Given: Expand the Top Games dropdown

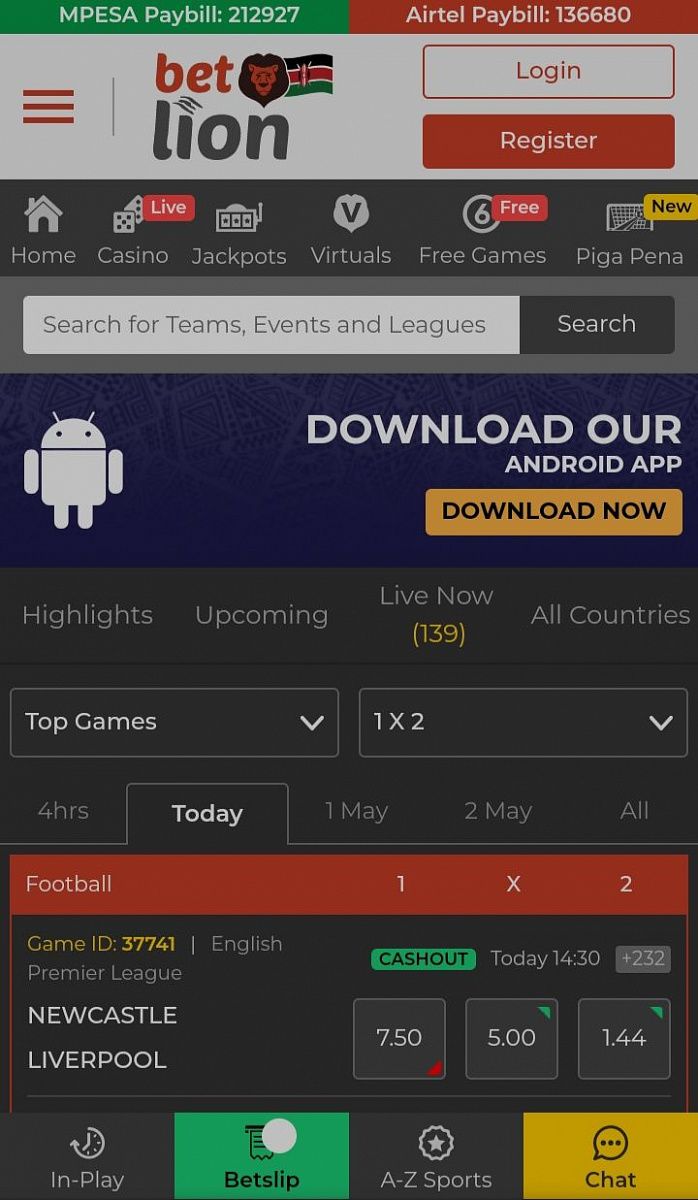Looking at the screenshot, I should [174, 722].
